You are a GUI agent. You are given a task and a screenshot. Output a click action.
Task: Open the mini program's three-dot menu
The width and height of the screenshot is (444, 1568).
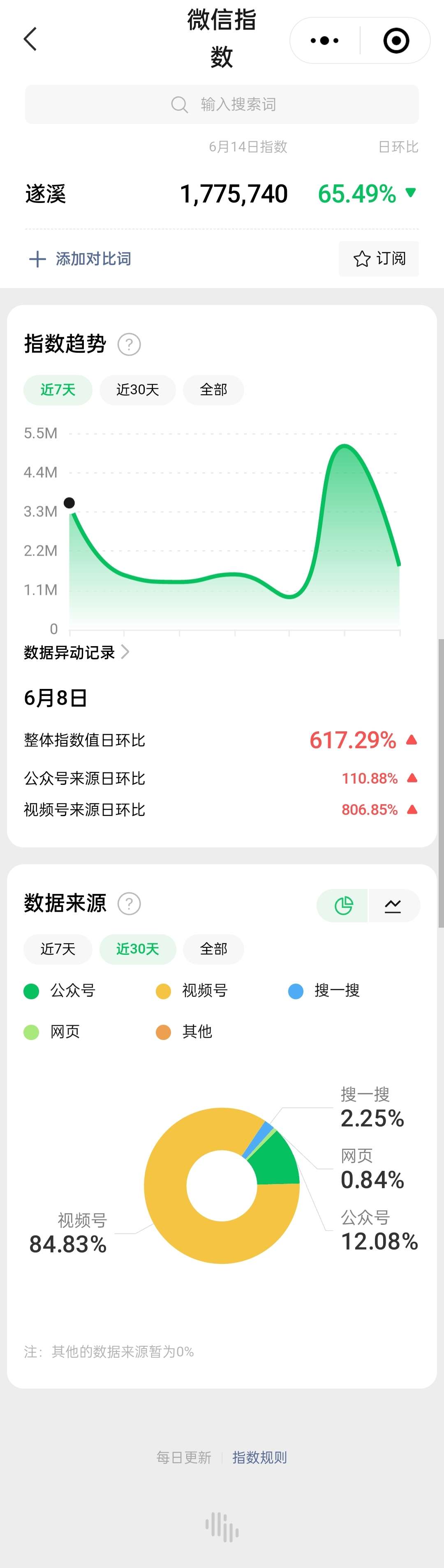click(325, 41)
